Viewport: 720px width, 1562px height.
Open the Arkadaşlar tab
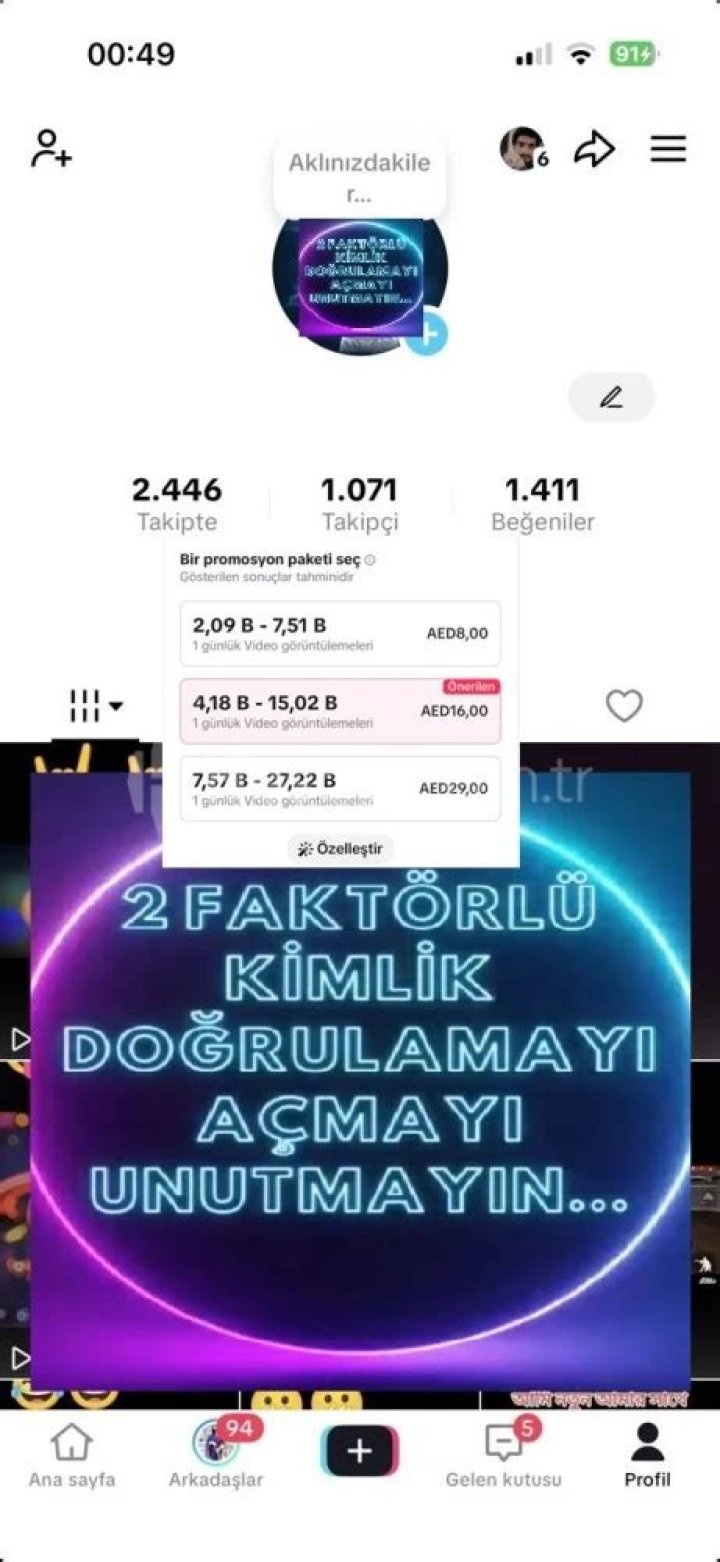(x=215, y=1455)
